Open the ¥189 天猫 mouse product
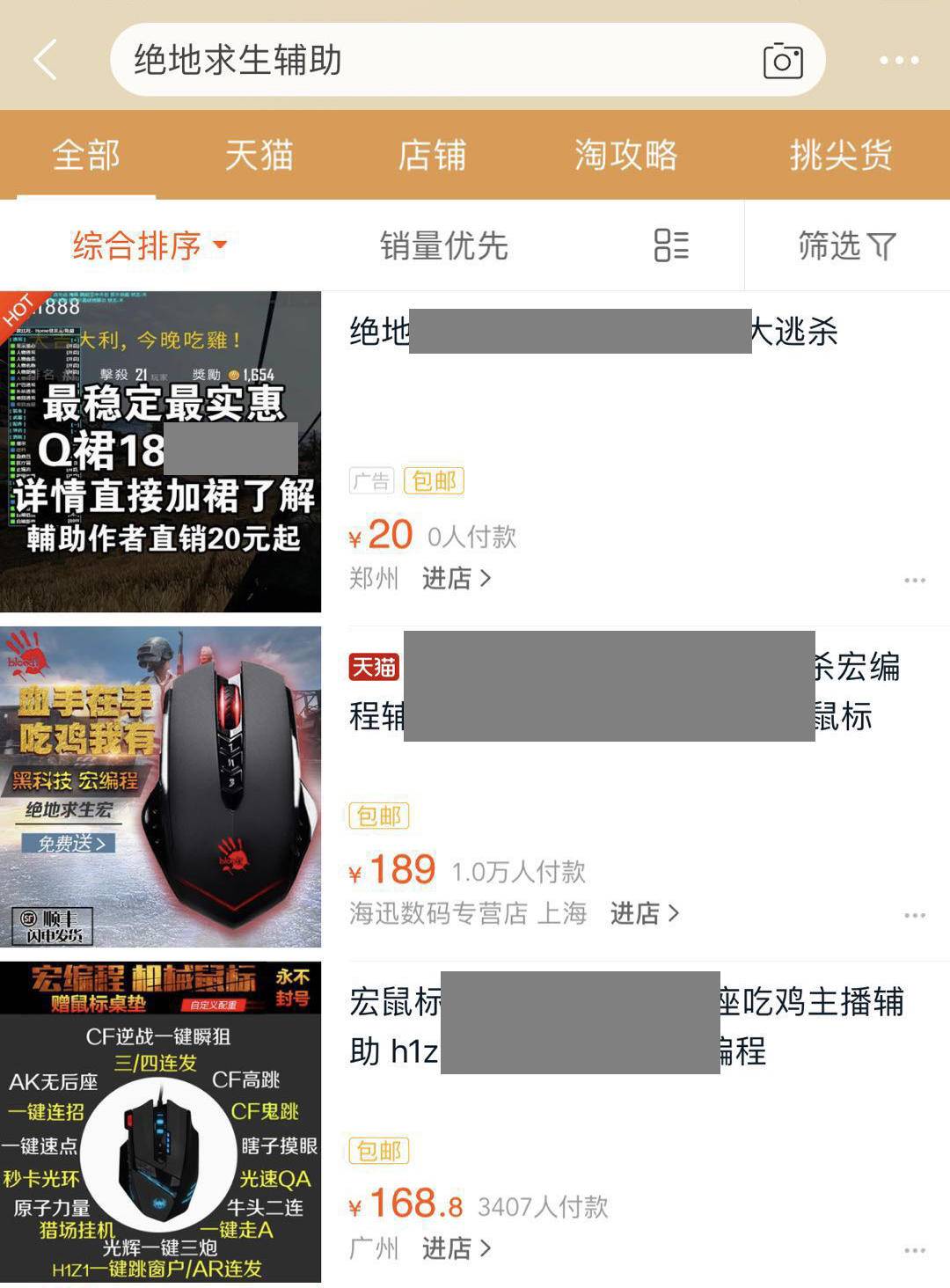 point(160,787)
